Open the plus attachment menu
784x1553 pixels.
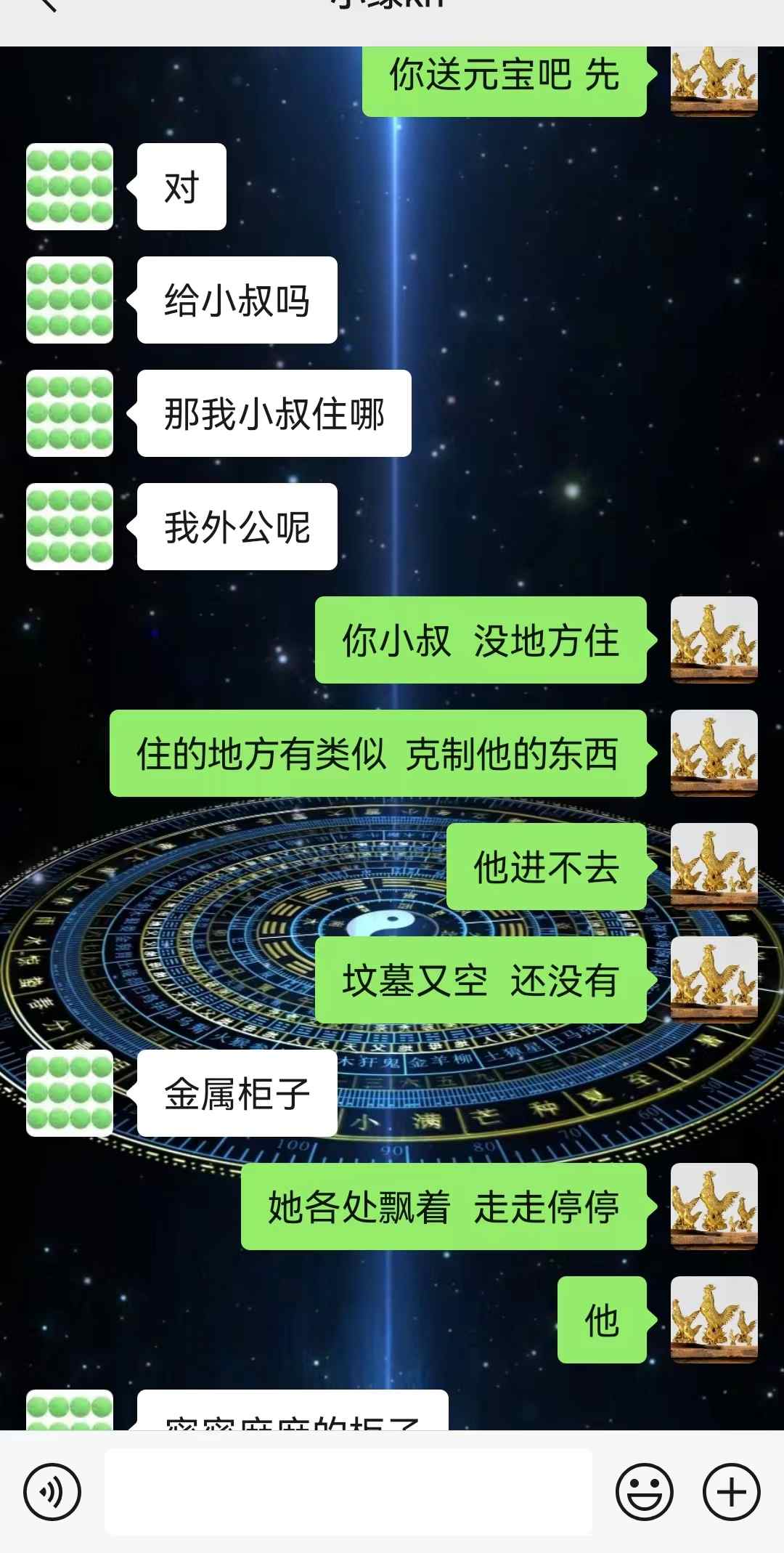[x=731, y=1492]
